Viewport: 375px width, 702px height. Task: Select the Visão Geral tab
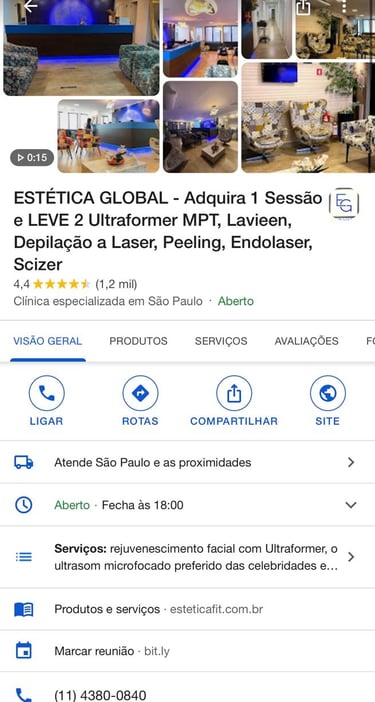47,341
